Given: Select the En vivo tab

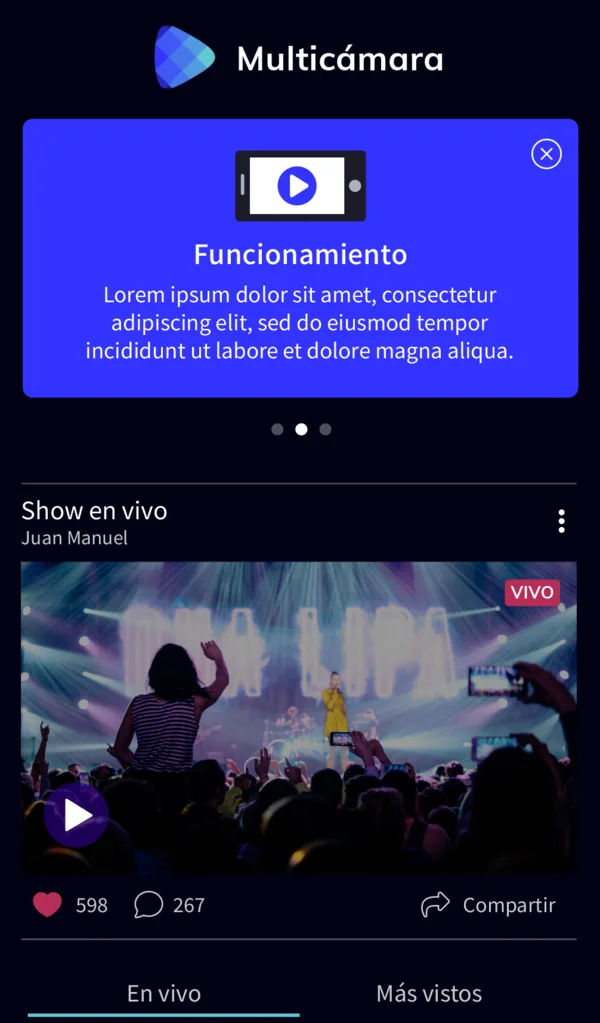Looking at the screenshot, I should coord(164,994).
